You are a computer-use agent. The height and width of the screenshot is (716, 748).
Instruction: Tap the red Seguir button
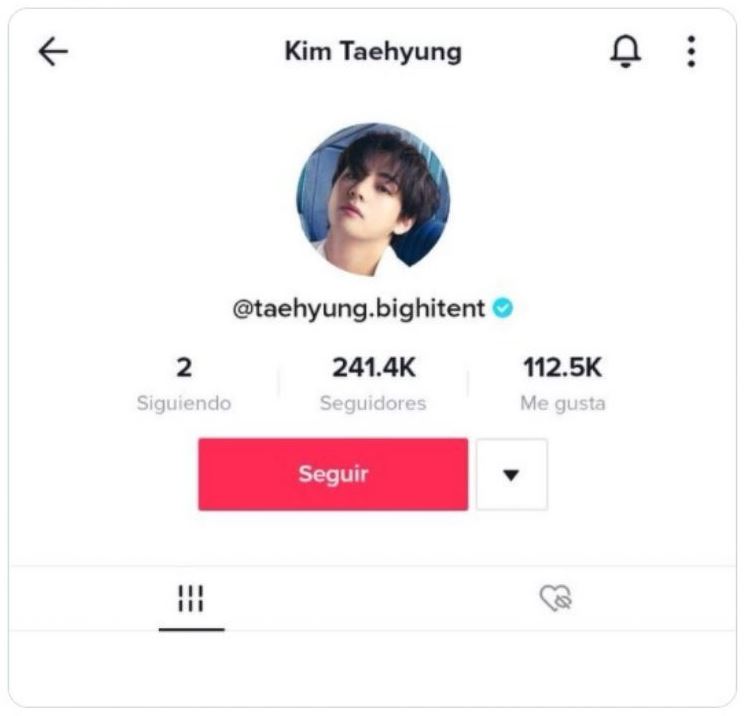pyautogui.click(x=333, y=474)
